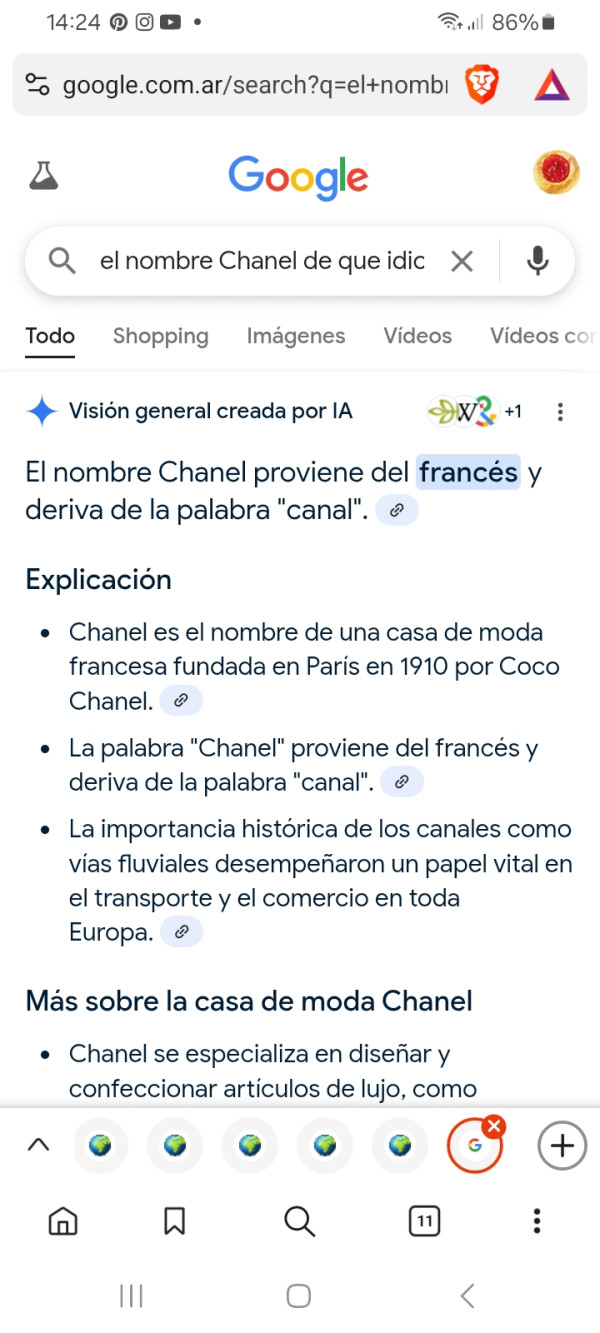Switch to the Vídeos tab
The height and width of the screenshot is (1333, 600).
[417, 336]
